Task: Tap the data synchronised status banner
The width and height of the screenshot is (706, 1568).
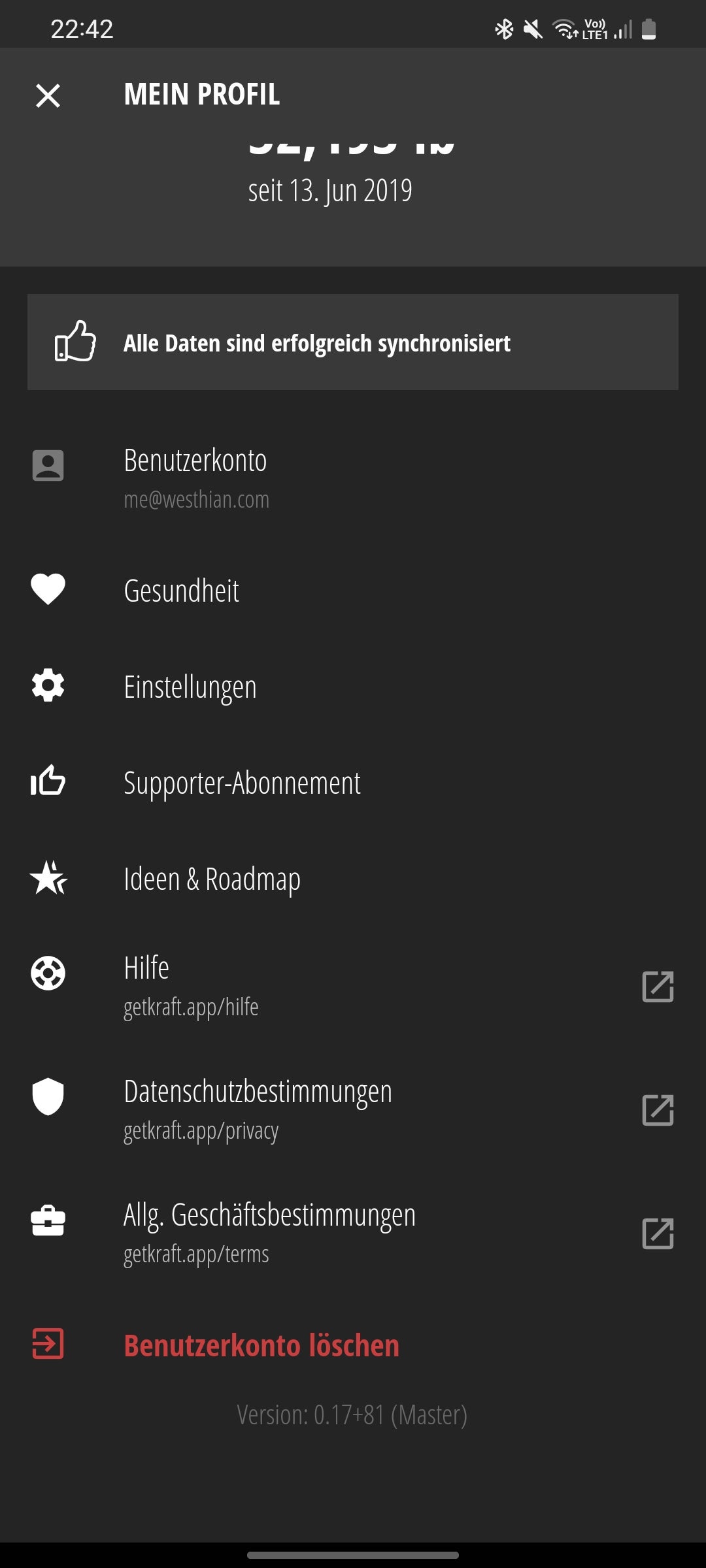Action: pyautogui.click(x=353, y=342)
